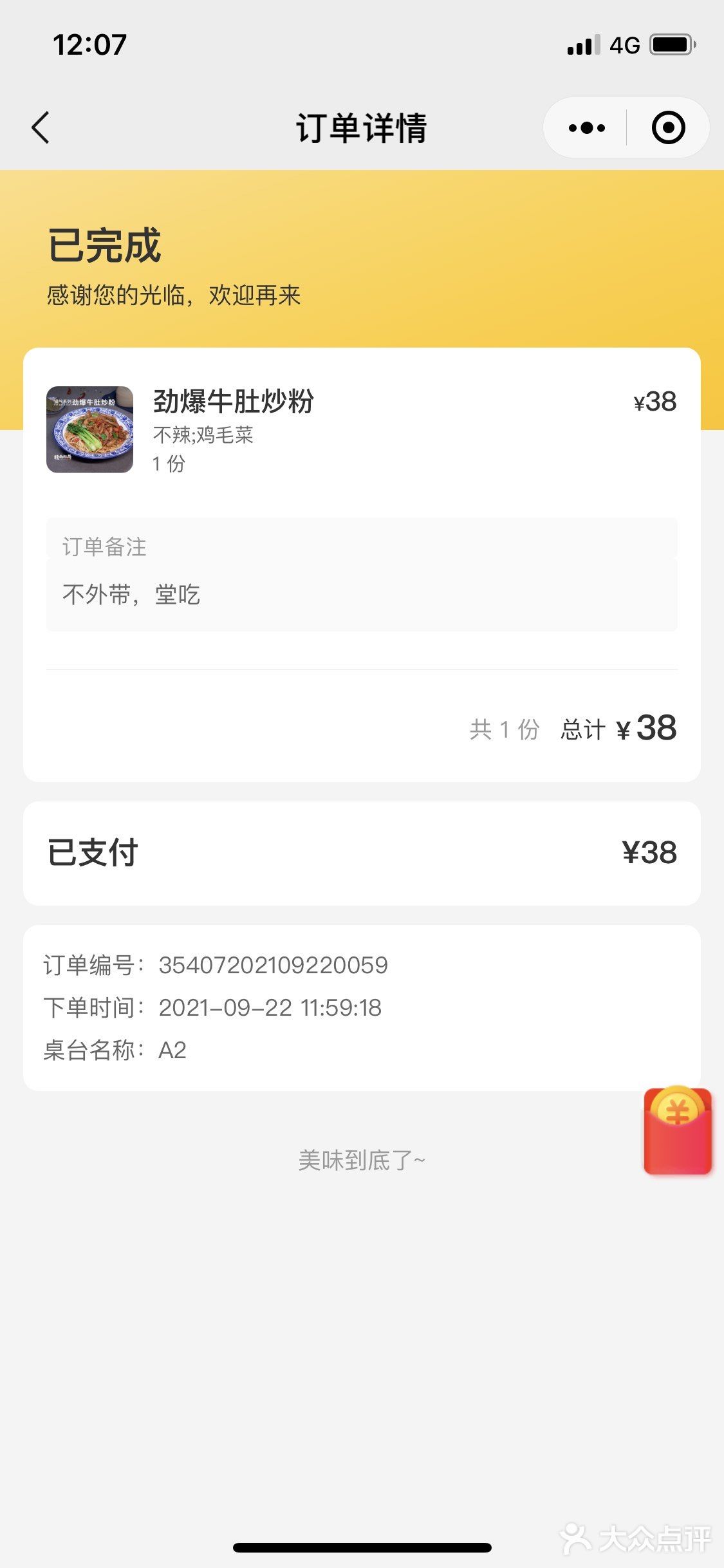724x1568 pixels.
Task: Collapse the order summary card
Action: tap(362, 727)
